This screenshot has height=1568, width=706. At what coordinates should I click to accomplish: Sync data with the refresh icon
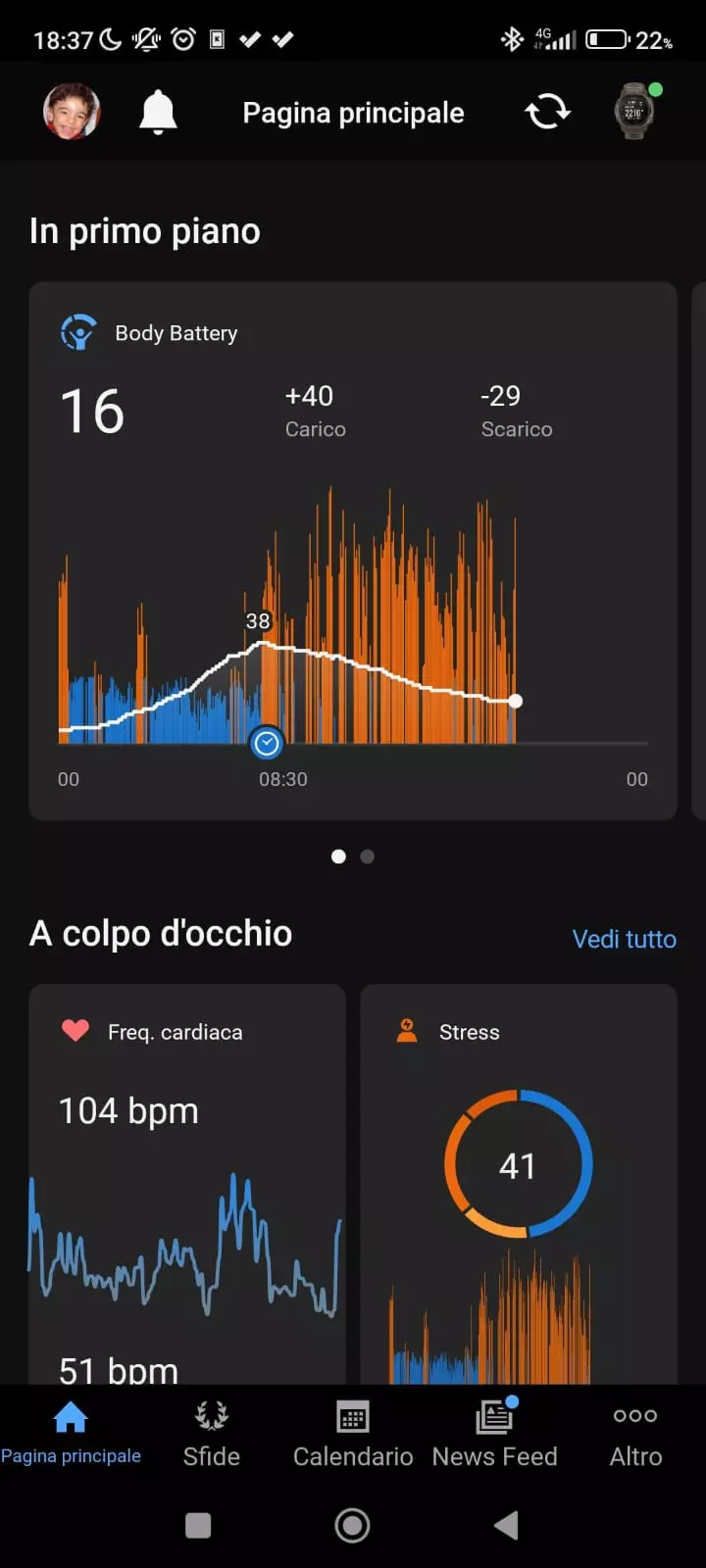point(547,112)
